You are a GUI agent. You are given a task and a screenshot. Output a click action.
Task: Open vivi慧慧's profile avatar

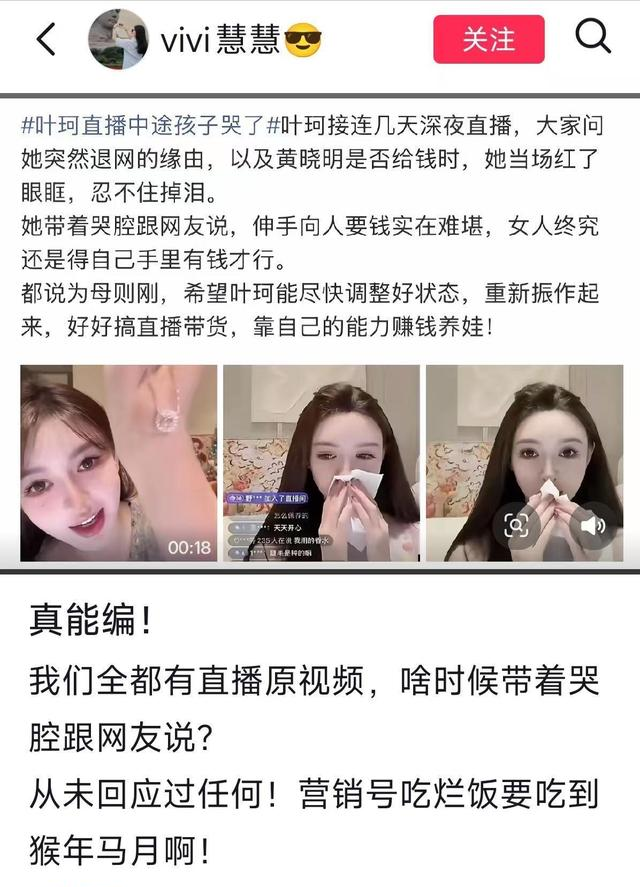click(x=118, y=39)
